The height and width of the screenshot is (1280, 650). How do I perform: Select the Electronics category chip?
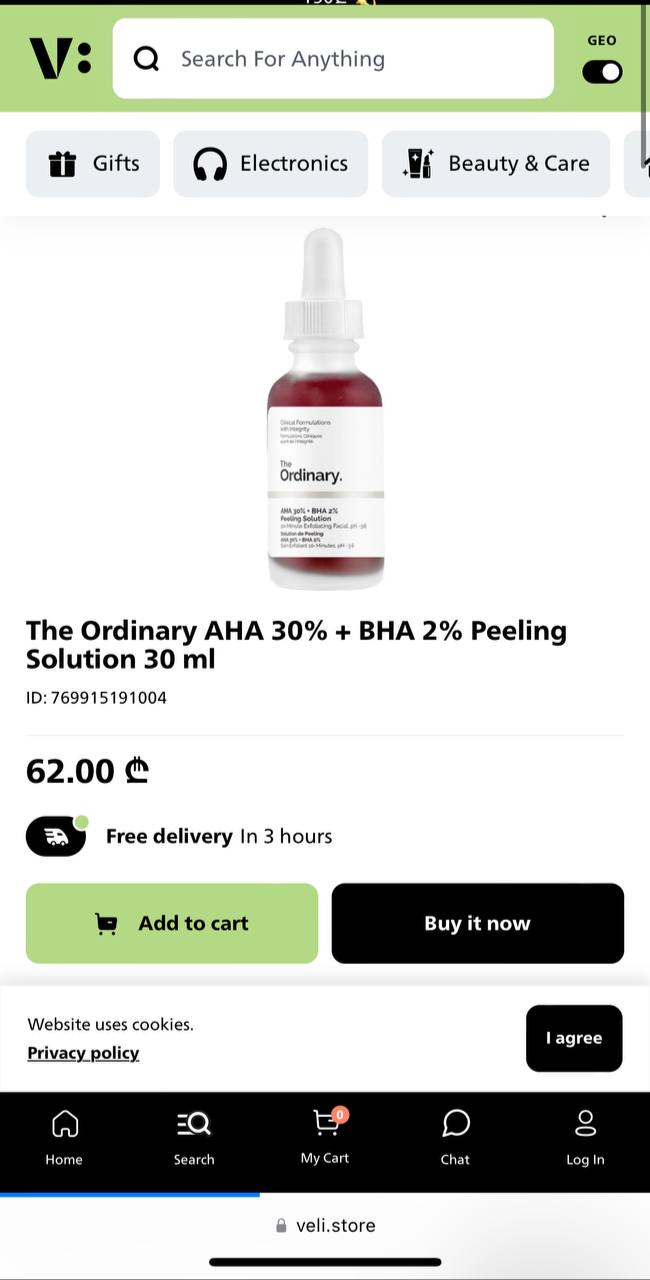coord(271,163)
